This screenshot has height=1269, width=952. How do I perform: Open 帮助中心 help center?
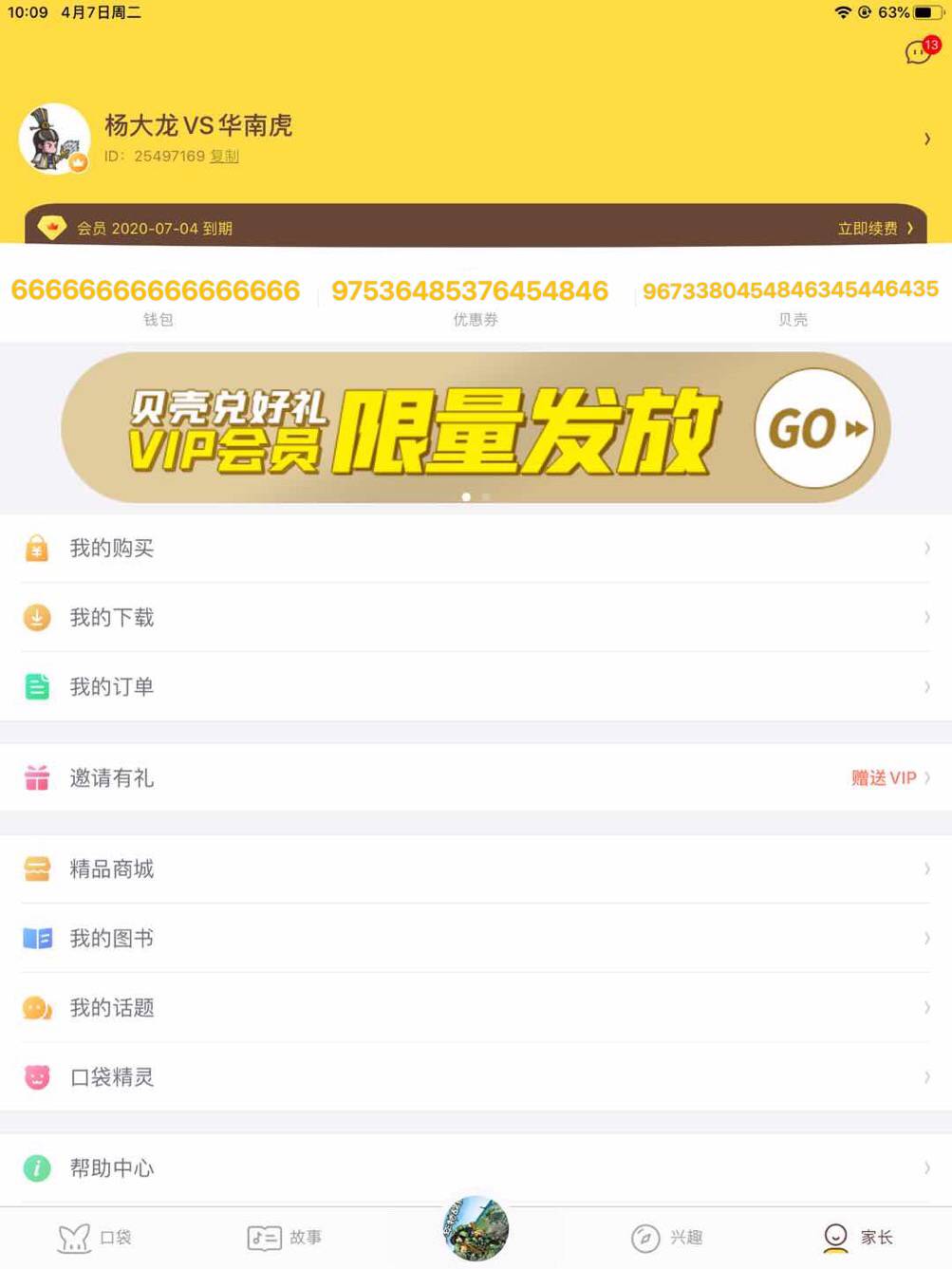tap(475, 1168)
